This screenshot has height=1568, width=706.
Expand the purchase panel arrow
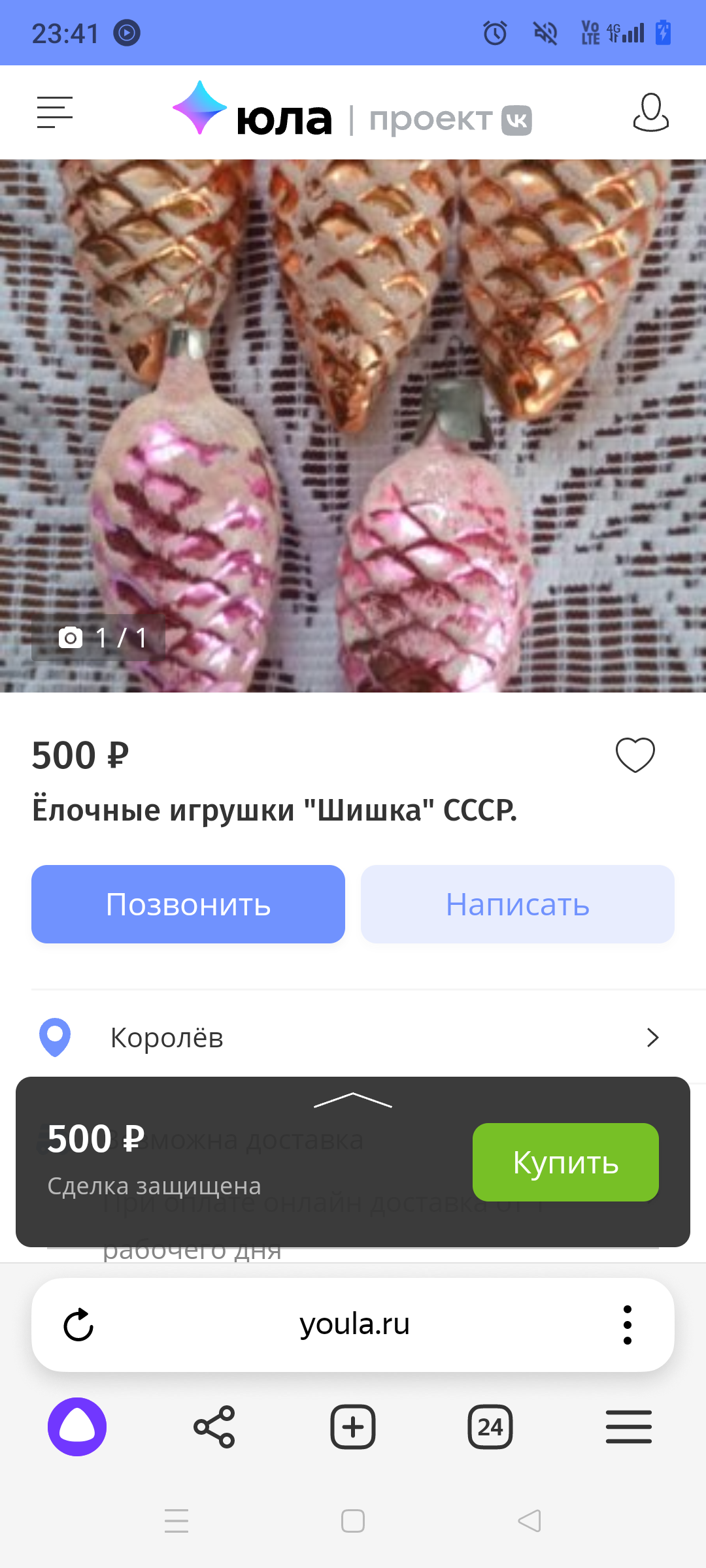click(353, 1100)
